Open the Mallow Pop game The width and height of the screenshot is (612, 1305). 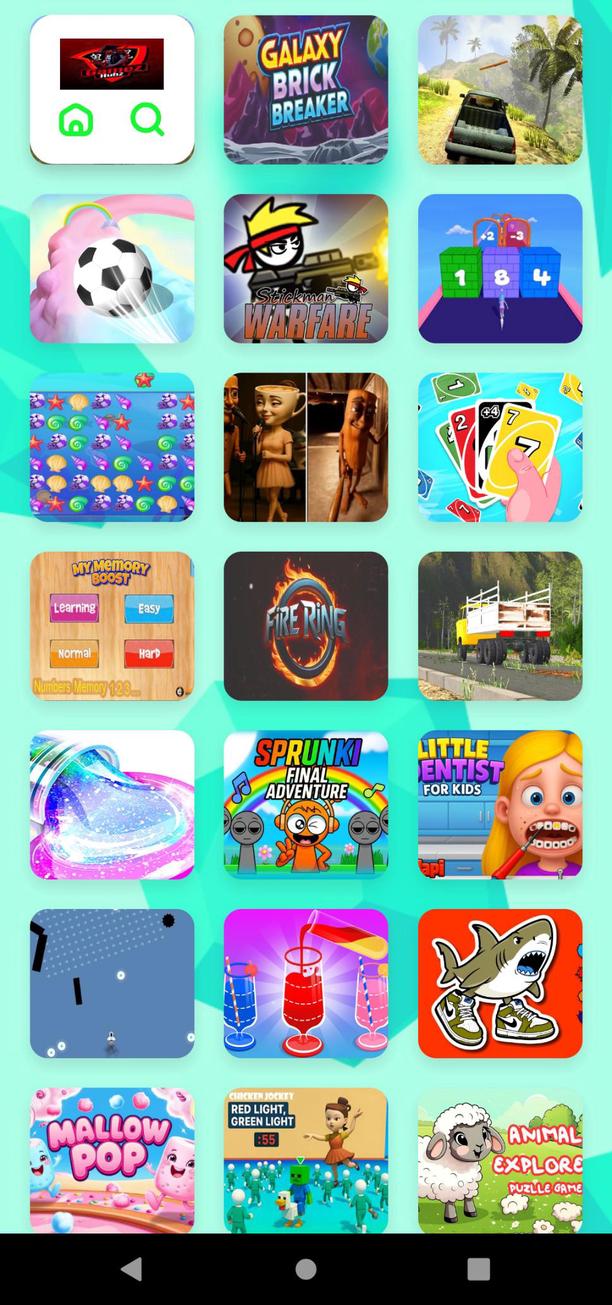(112, 1160)
